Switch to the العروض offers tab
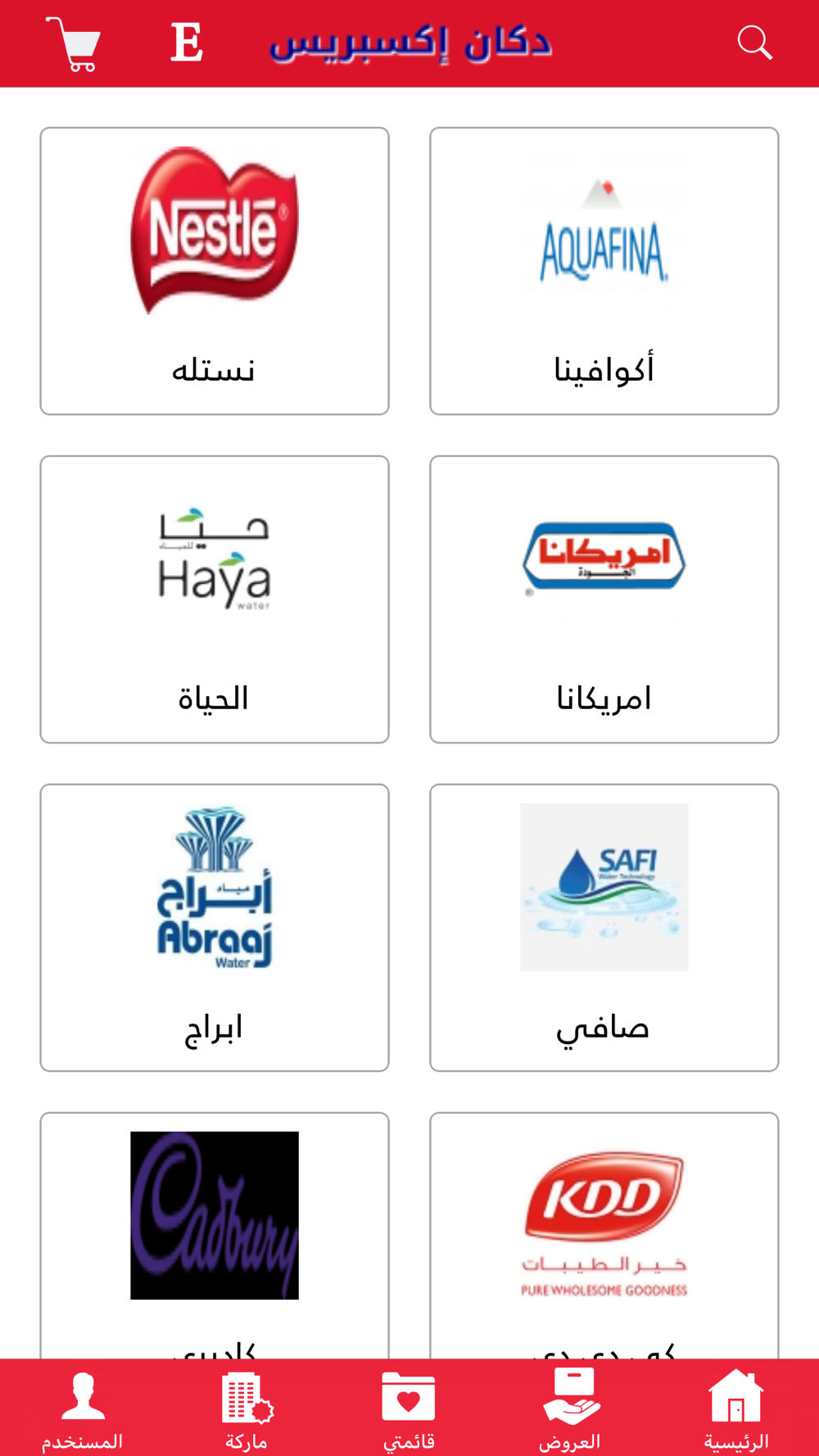Image resolution: width=819 pixels, height=1456 pixels. click(x=571, y=1409)
